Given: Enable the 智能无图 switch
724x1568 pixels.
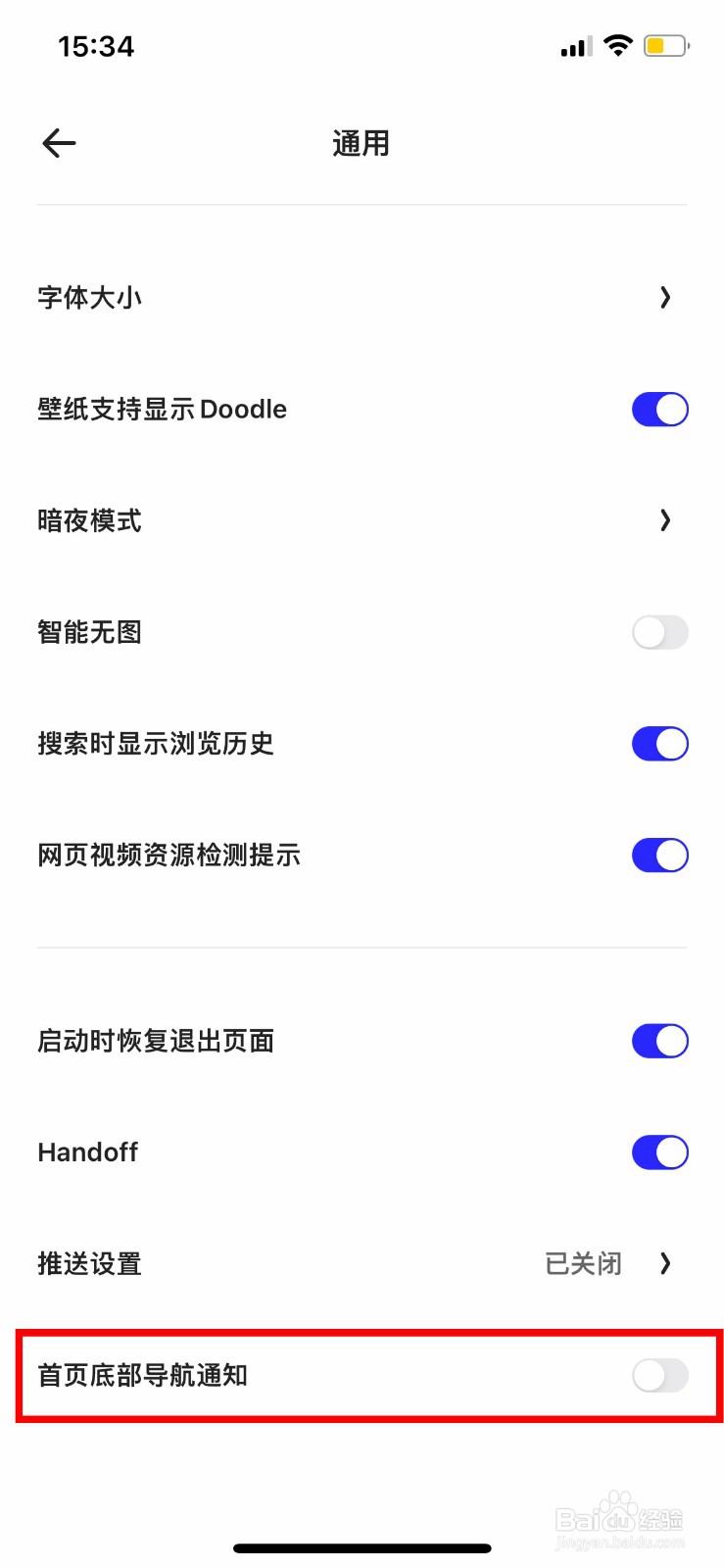Looking at the screenshot, I should point(659,632).
